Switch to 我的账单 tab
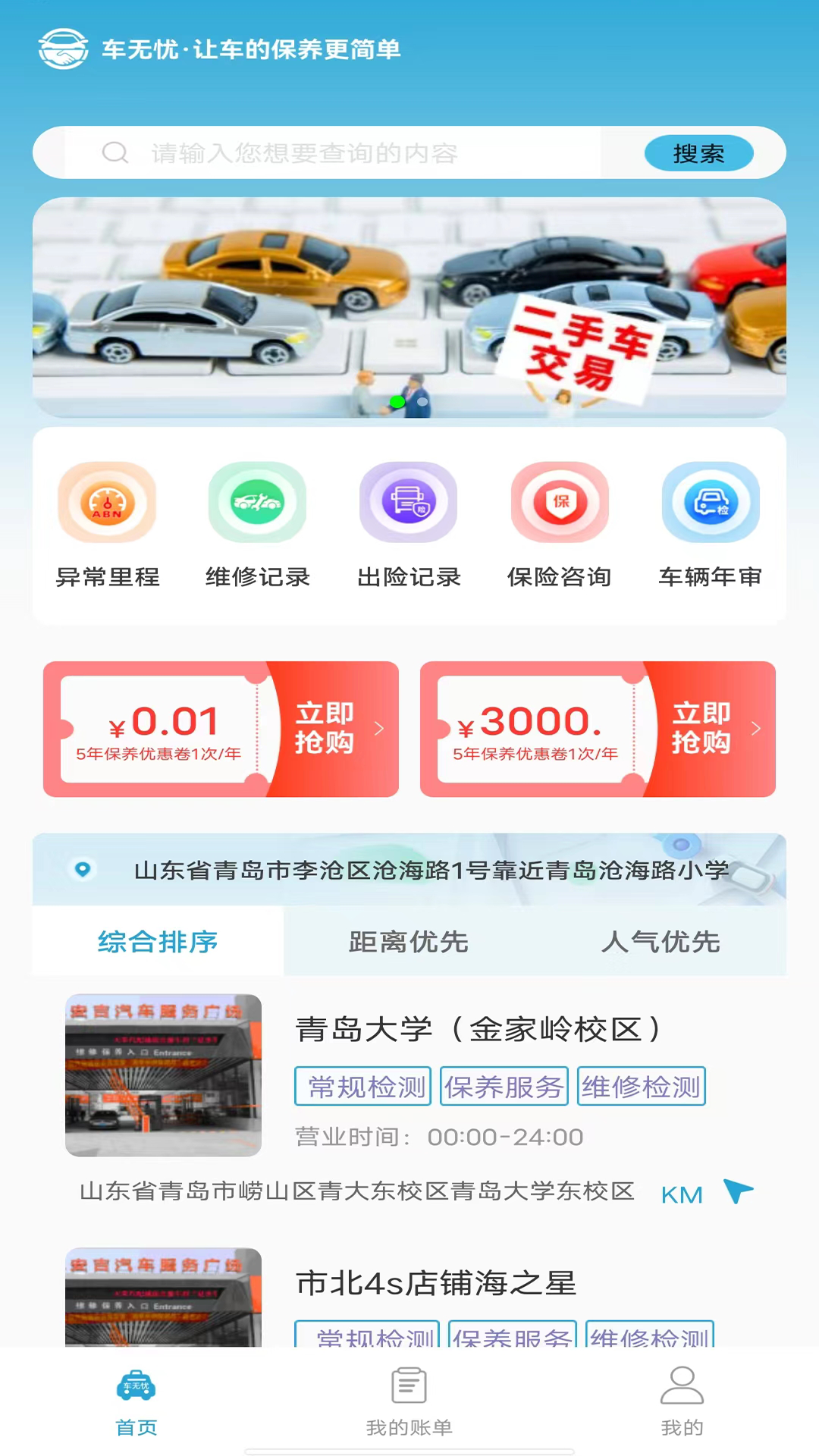Image resolution: width=819 pixels, height=1456 pixels. click(x=409, y=1401)
